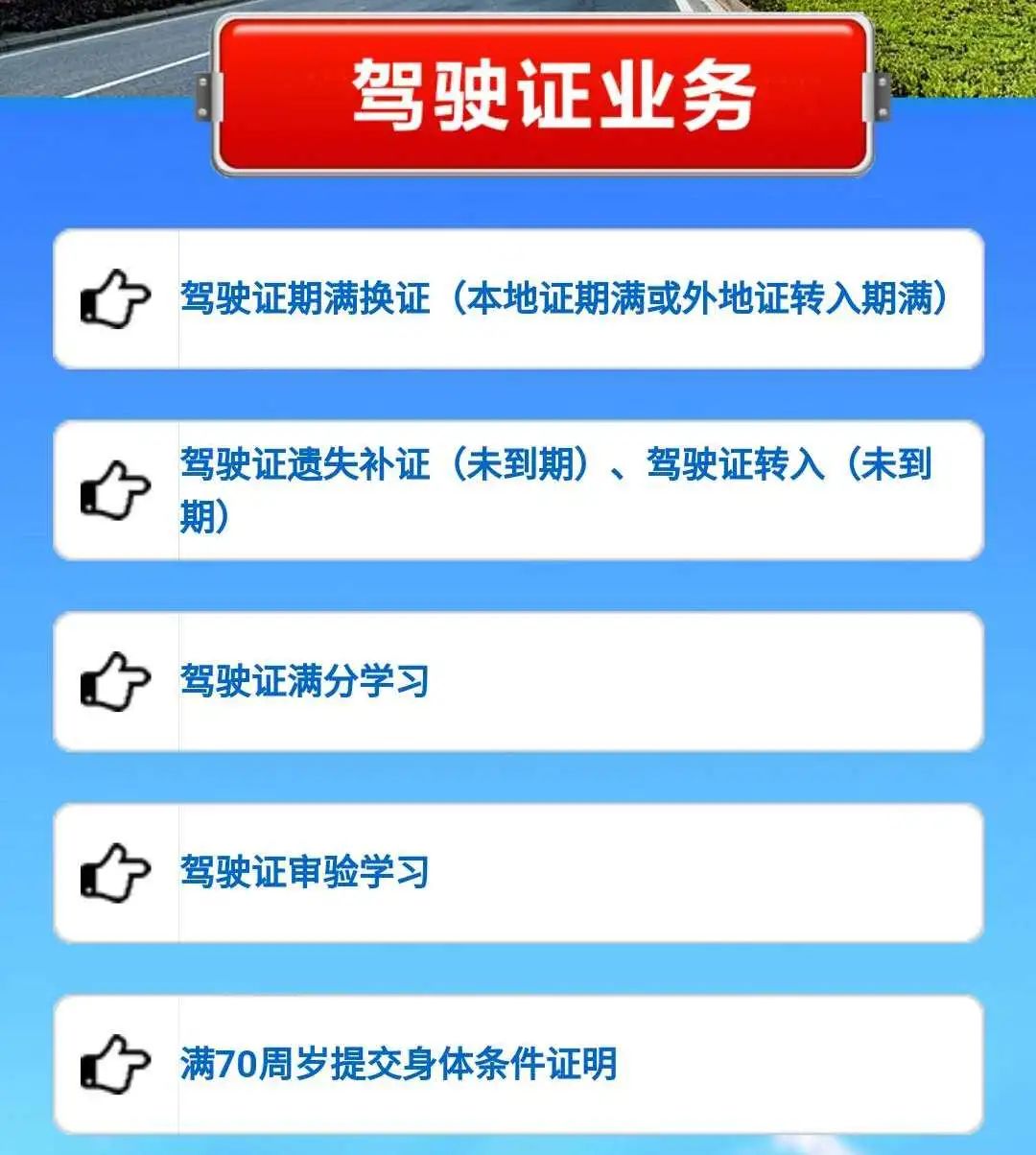The image size is (1036, 1155).
Task: Open 驾驶证期满换证 service
Action: pyautogui.click(x=564, y=298)
